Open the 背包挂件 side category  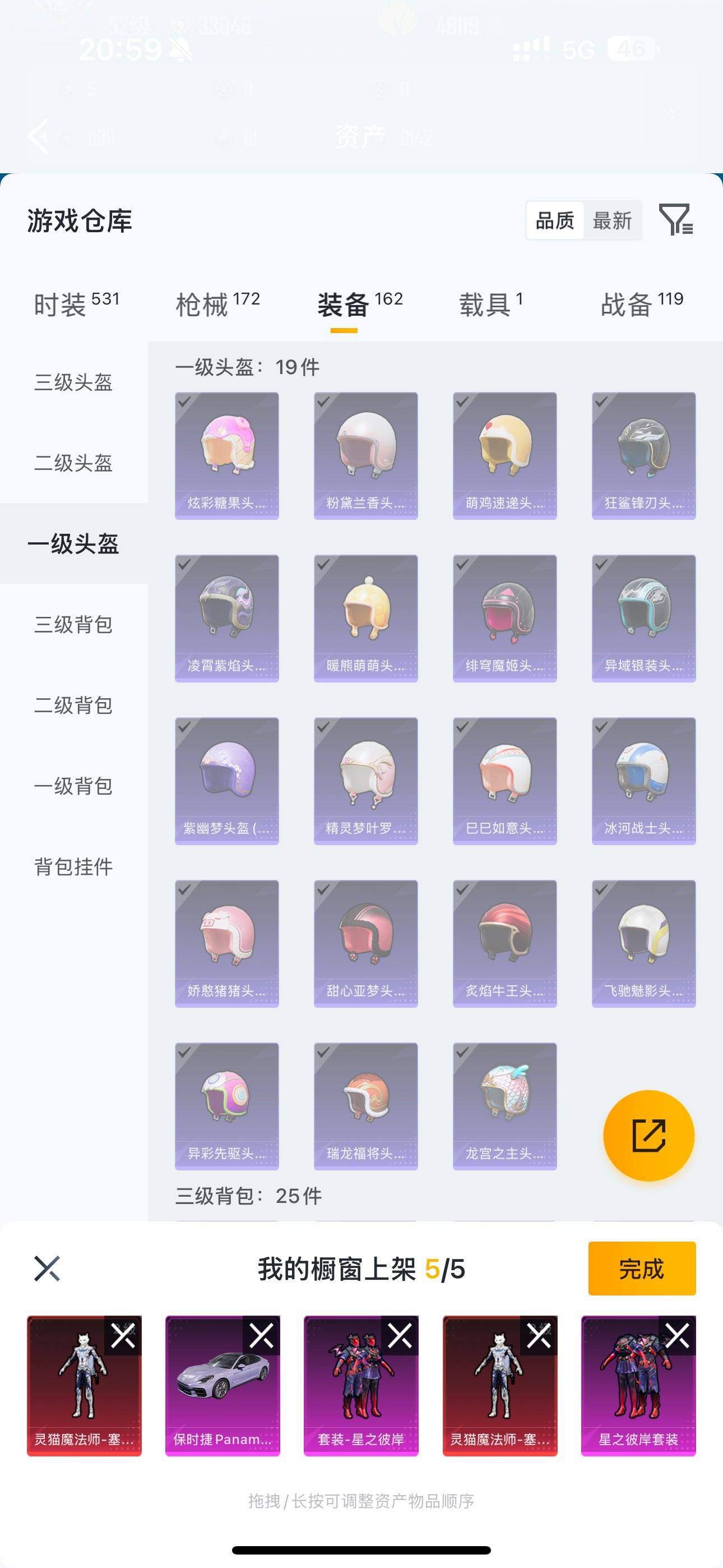click(x=73, y=867)
